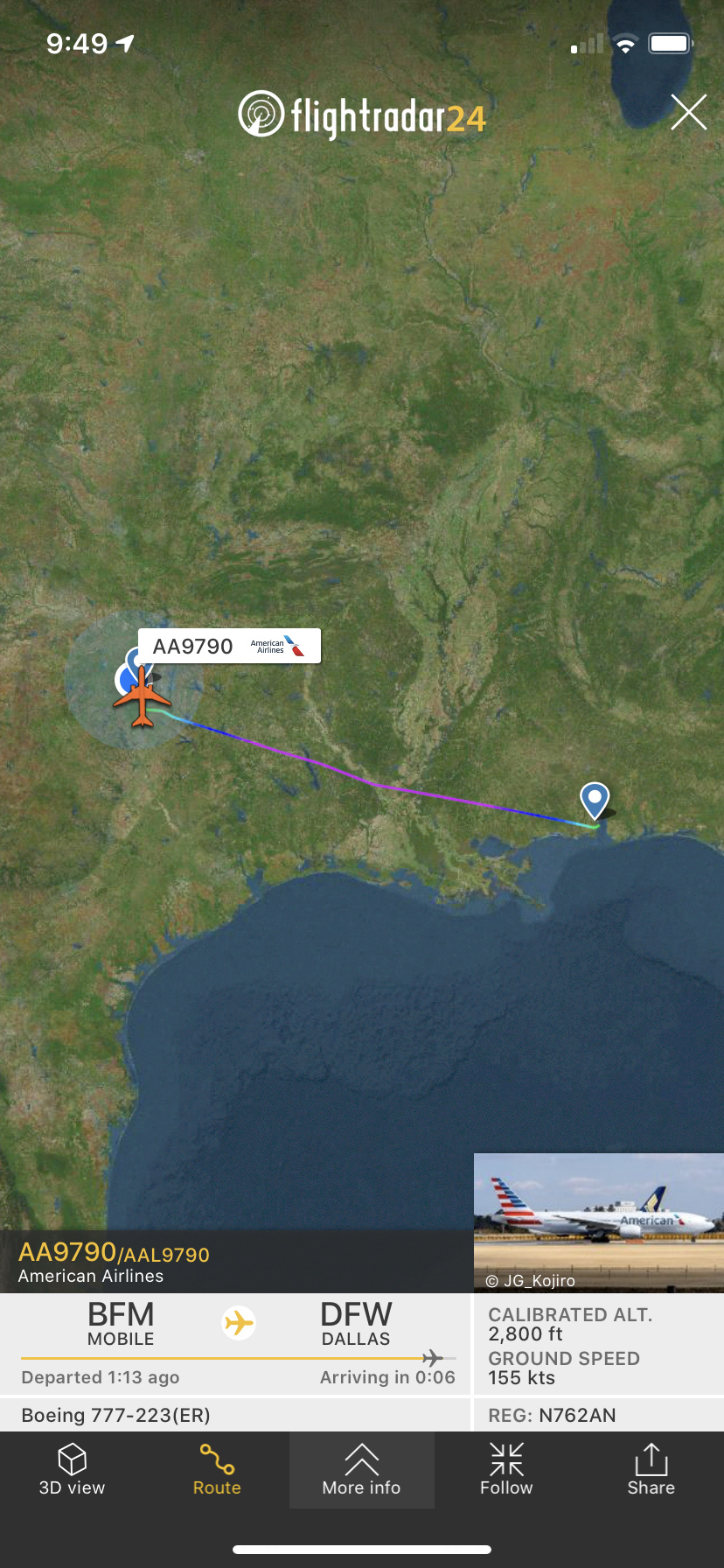
Task: Expand More info panel
Action: pos(361,1470)
